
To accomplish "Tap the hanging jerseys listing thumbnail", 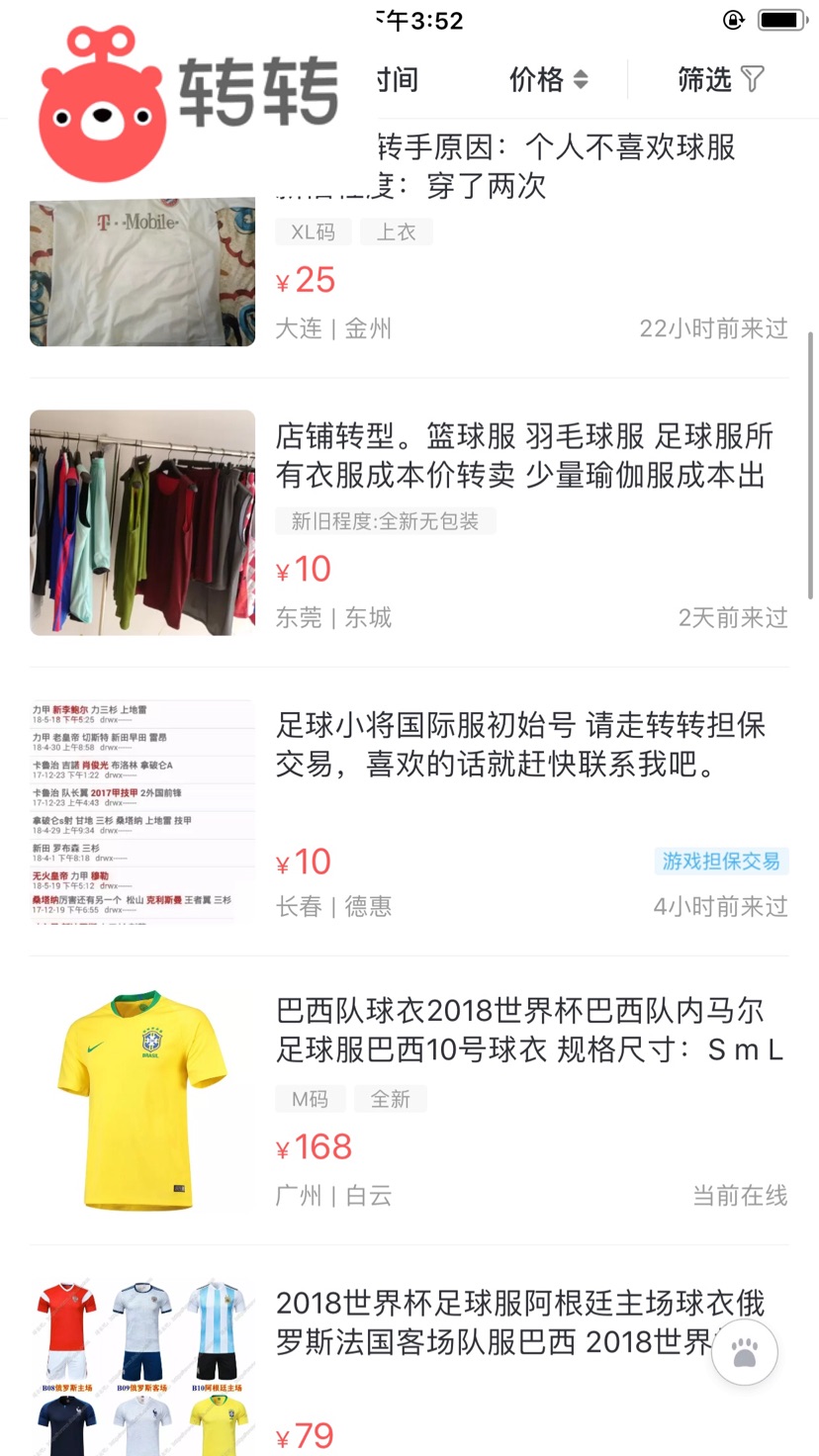I will (141, 522).
